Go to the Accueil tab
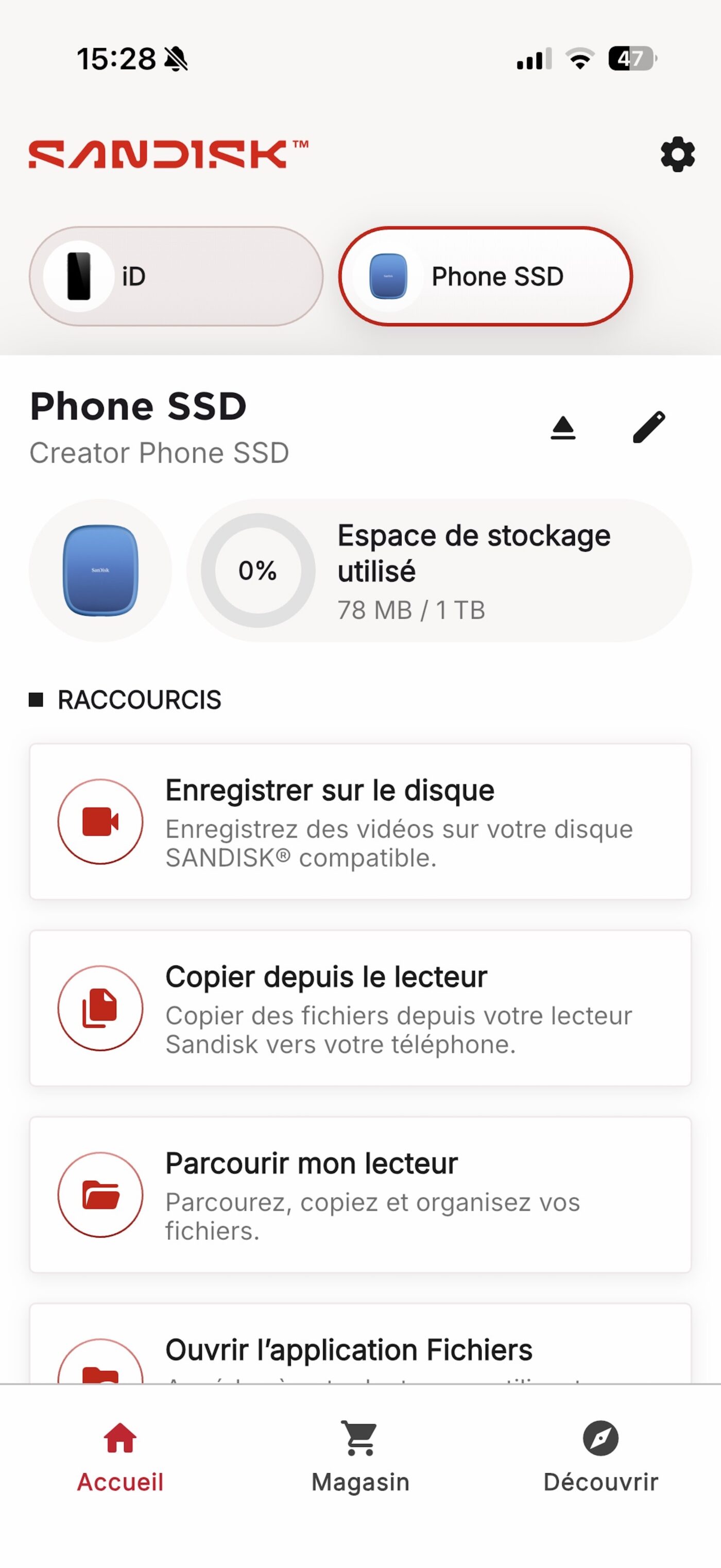This screenshot has width=721, height=1568. (120, 1456)
